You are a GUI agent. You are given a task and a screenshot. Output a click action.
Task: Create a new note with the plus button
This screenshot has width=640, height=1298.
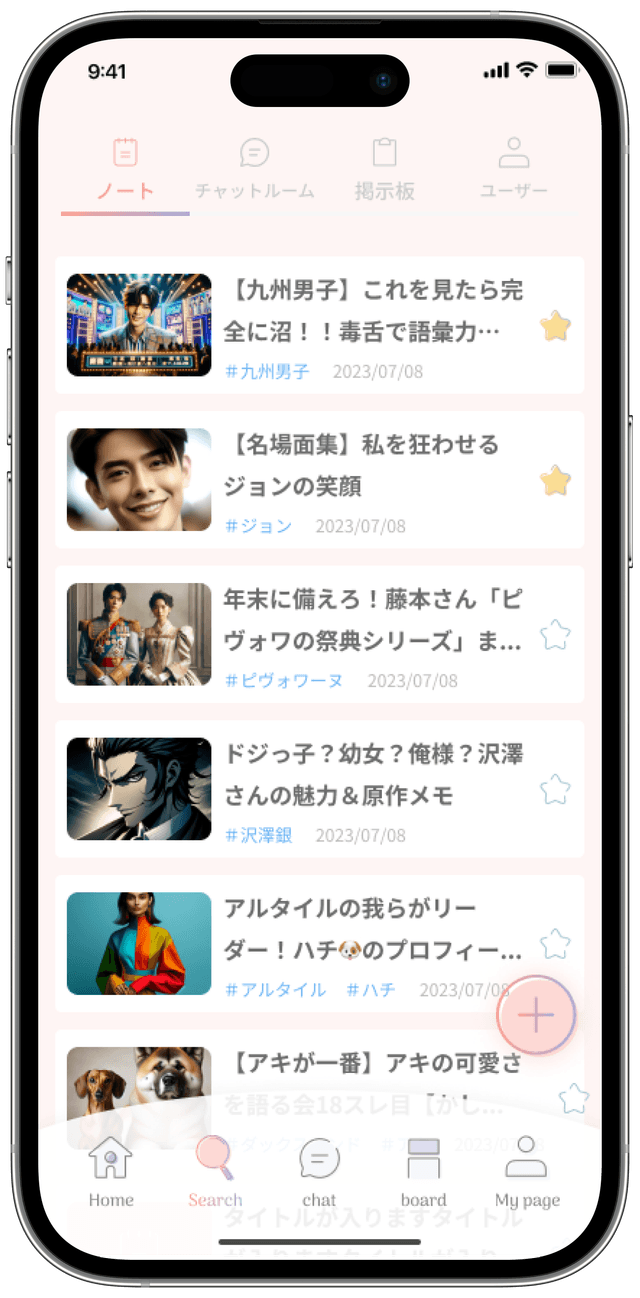click(x=536, y=1015)
